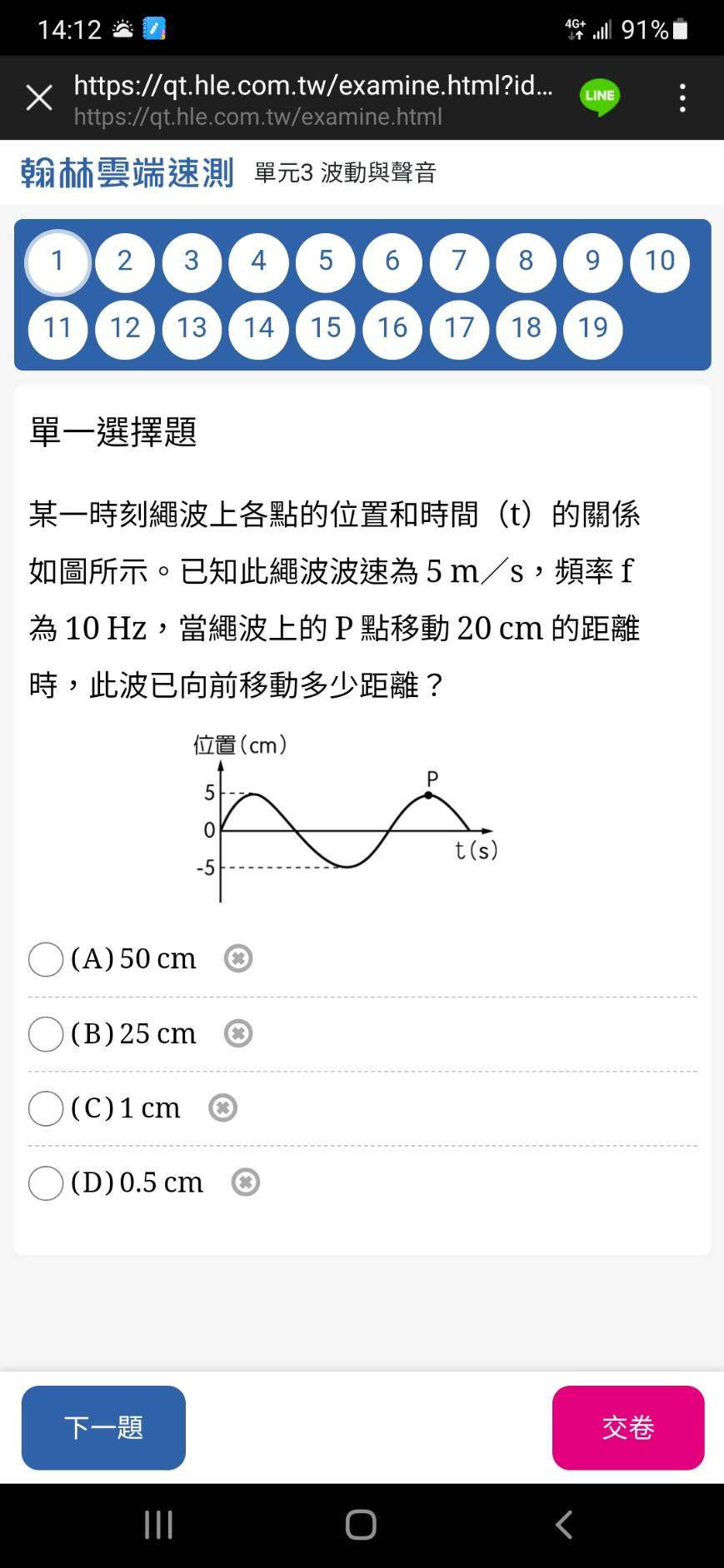Screen dimensions: 724x1568
Task: Jump to question 2
Action: click(125, 262)
